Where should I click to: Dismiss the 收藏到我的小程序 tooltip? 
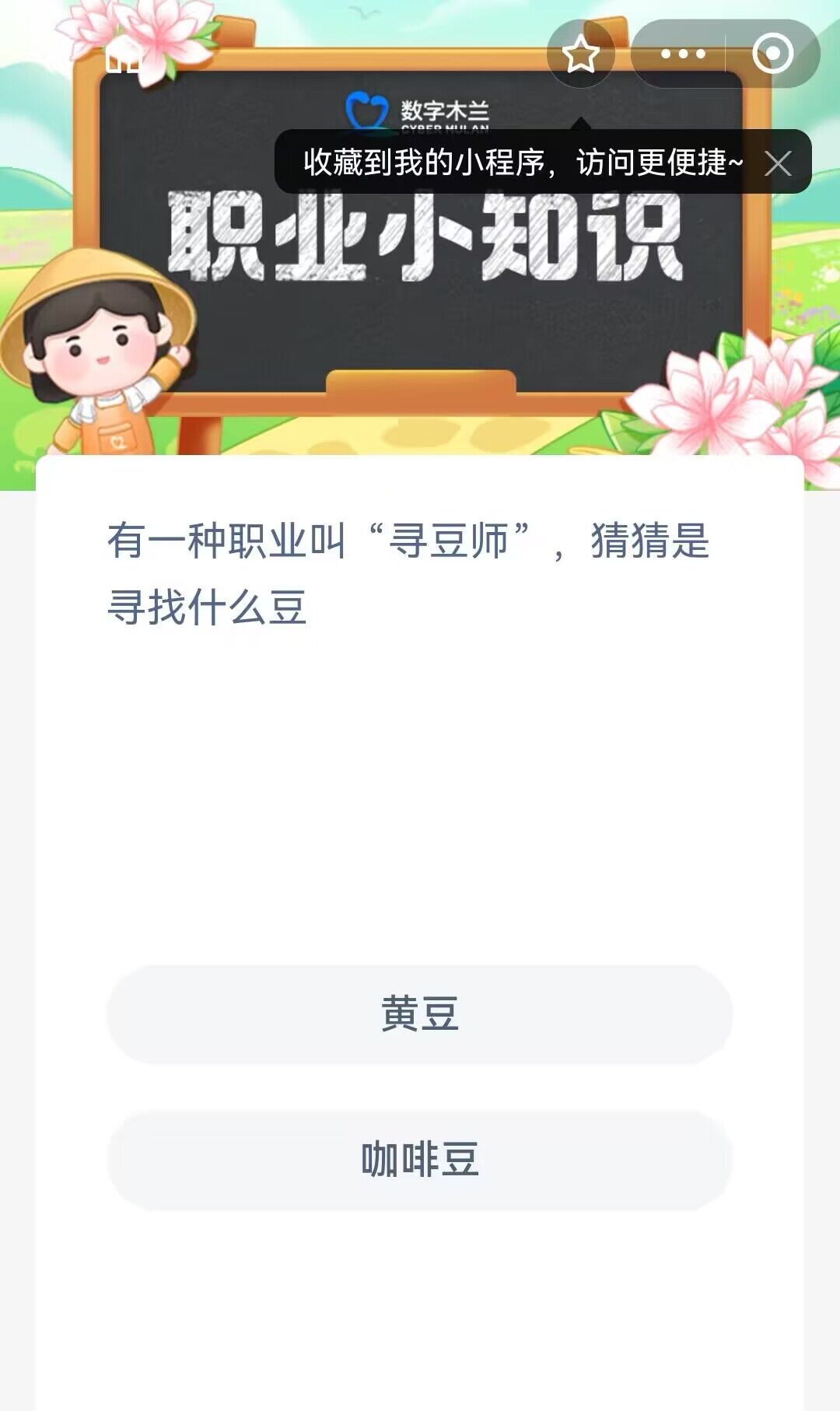tap(778, 163)
